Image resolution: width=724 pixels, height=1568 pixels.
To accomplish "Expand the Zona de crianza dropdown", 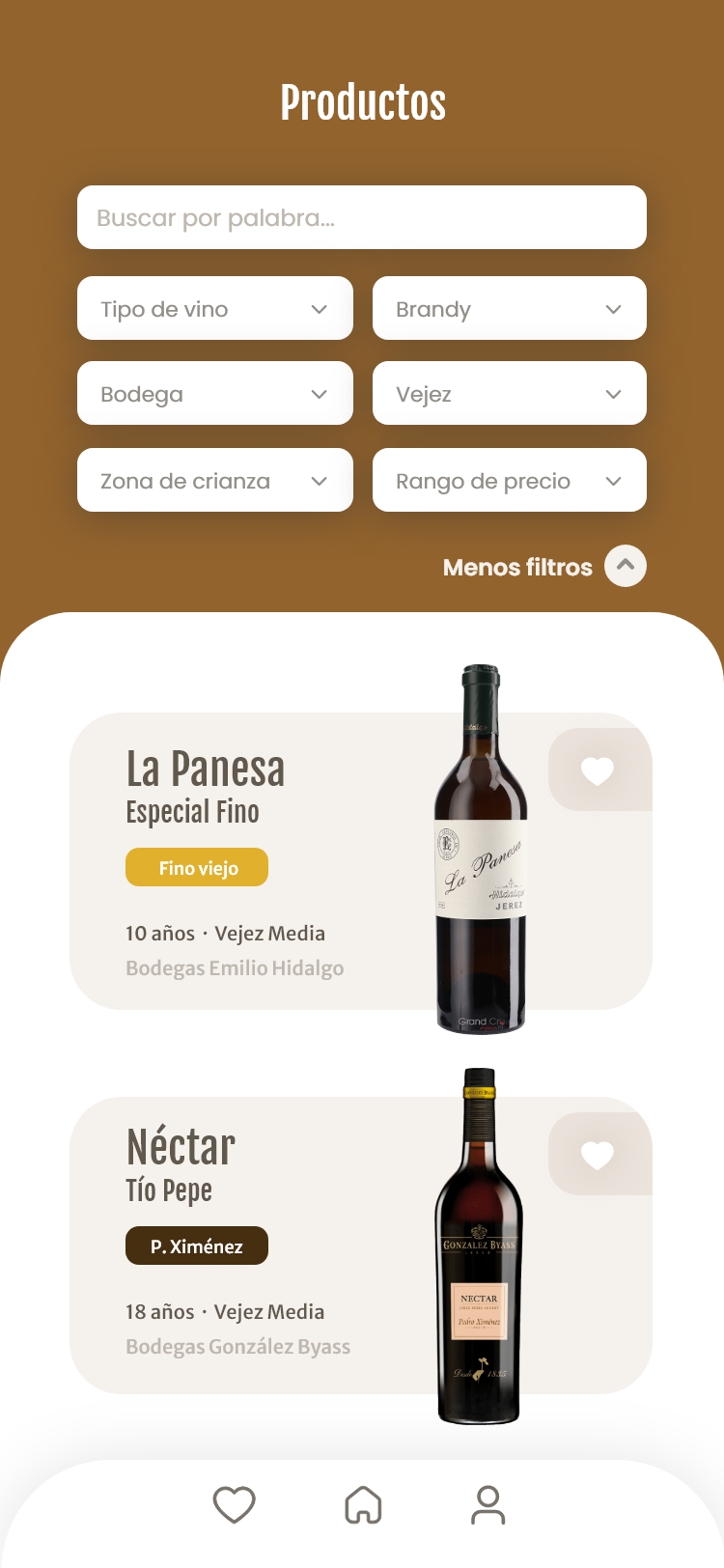I will click(x=214, y=480).
